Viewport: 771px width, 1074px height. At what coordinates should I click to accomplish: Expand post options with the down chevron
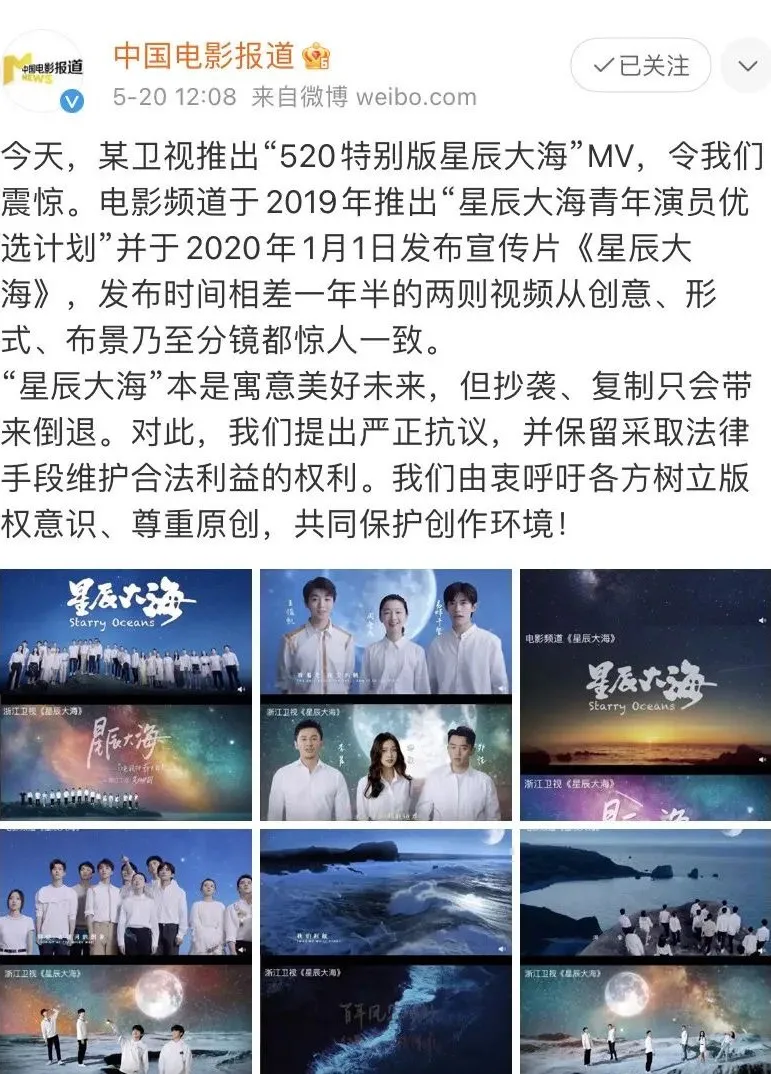point(745,66)
